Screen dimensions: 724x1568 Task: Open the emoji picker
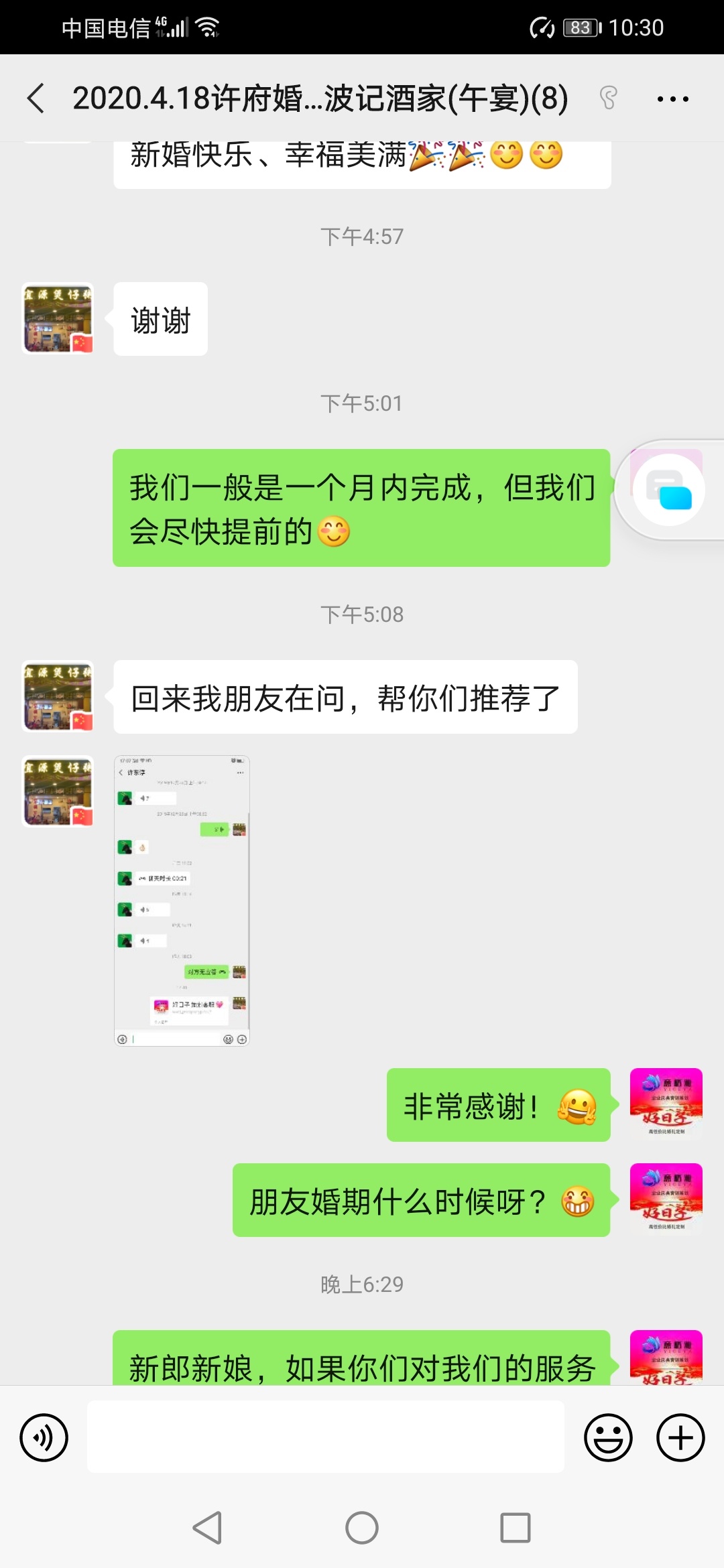[x=608, y=1437]
